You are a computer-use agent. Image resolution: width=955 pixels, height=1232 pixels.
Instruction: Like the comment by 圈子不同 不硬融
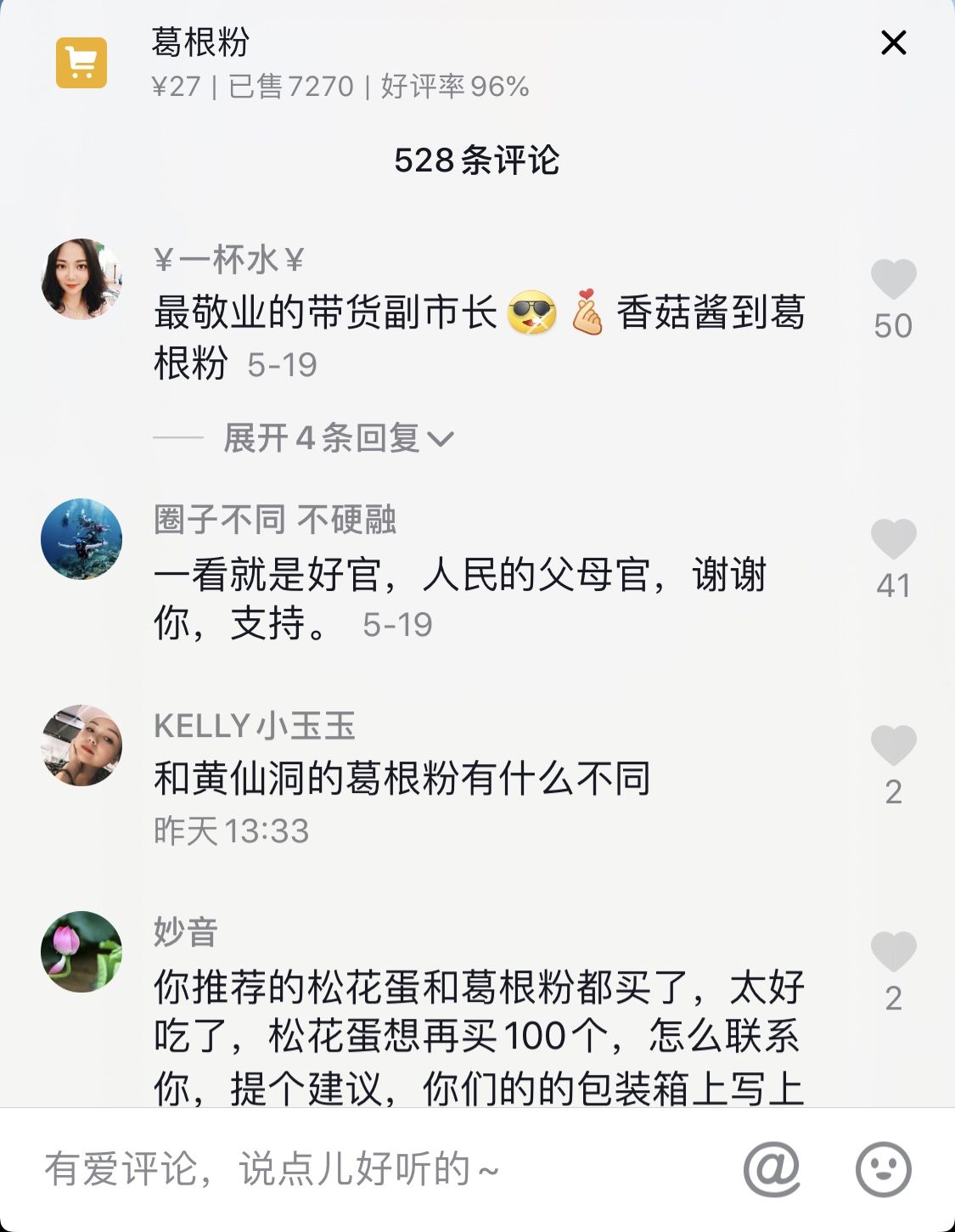(893, 540)
